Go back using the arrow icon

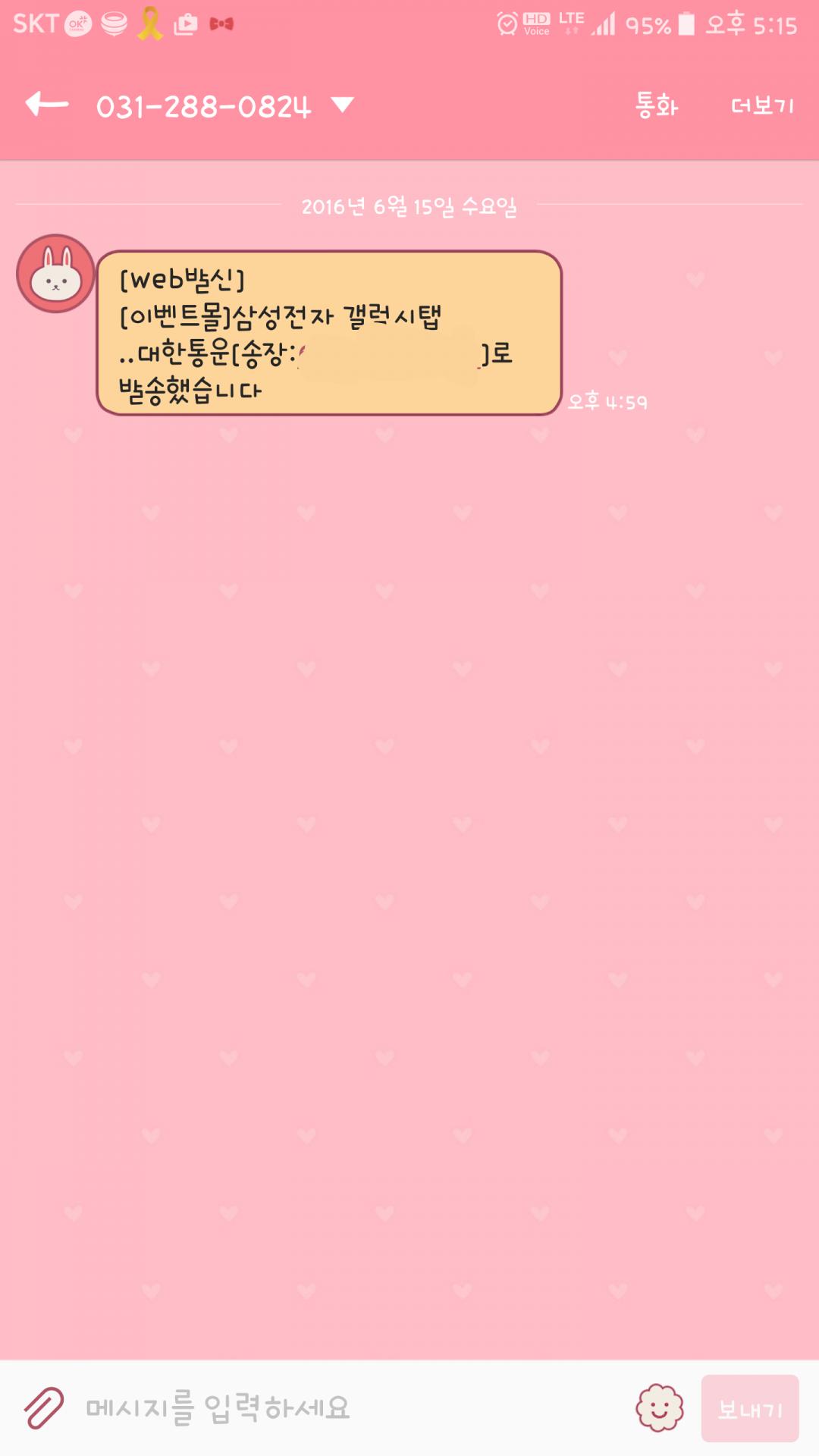coord(47,104)
